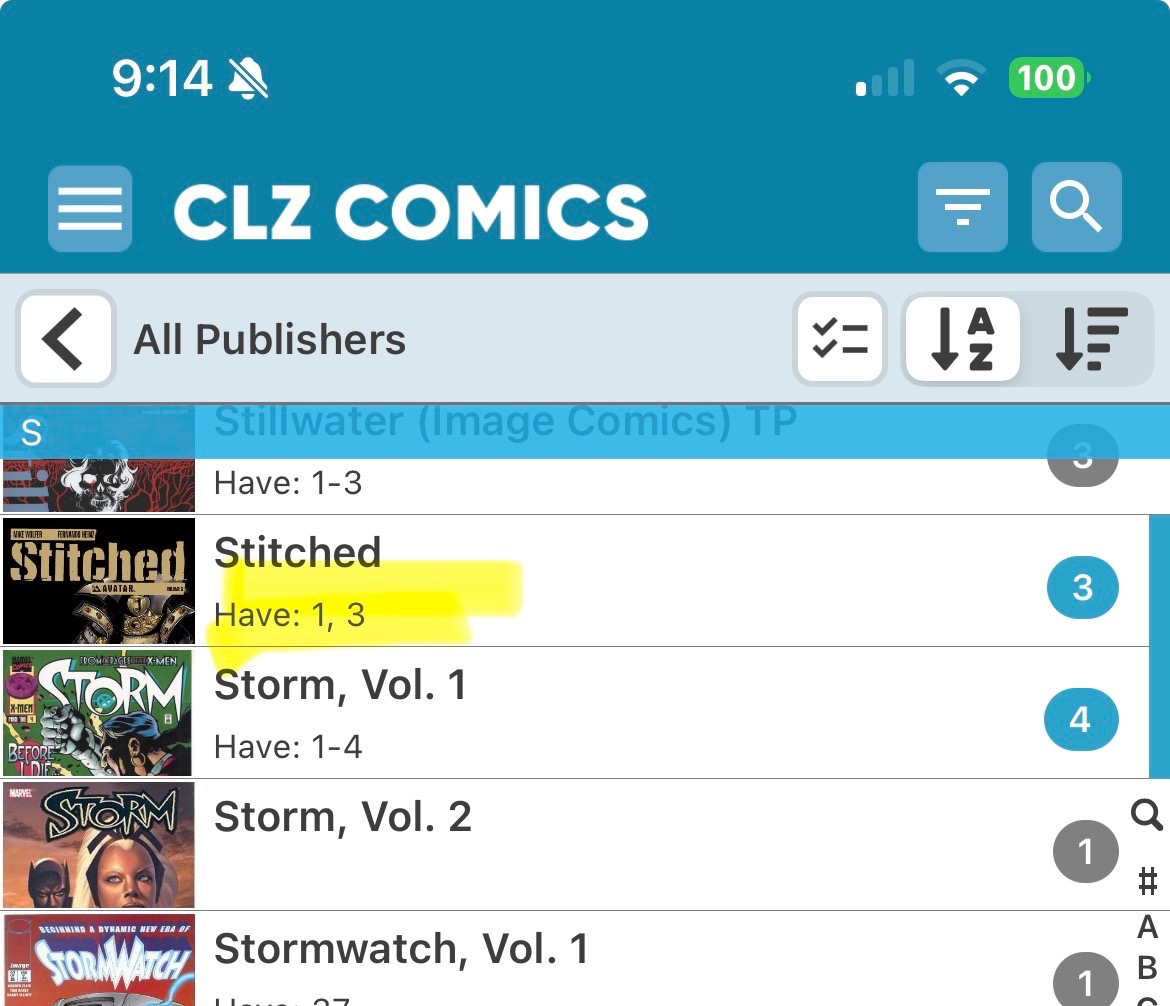Jump to letter A in the index bar
This screenshot has height=1006, width=1170.
pyautogui.click(x=1148, y=927)
